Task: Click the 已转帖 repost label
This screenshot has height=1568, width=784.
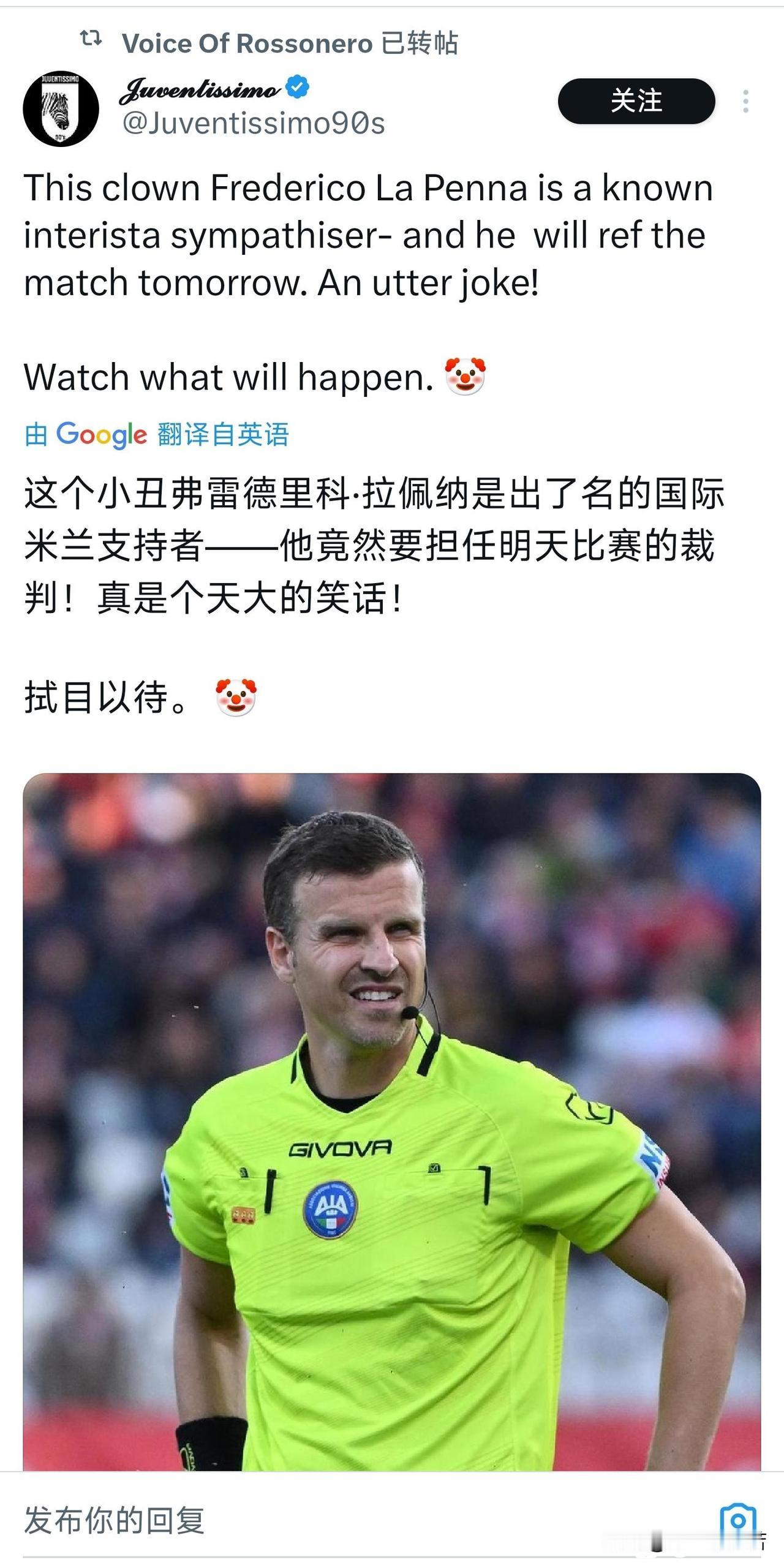Action: point(420,42)
